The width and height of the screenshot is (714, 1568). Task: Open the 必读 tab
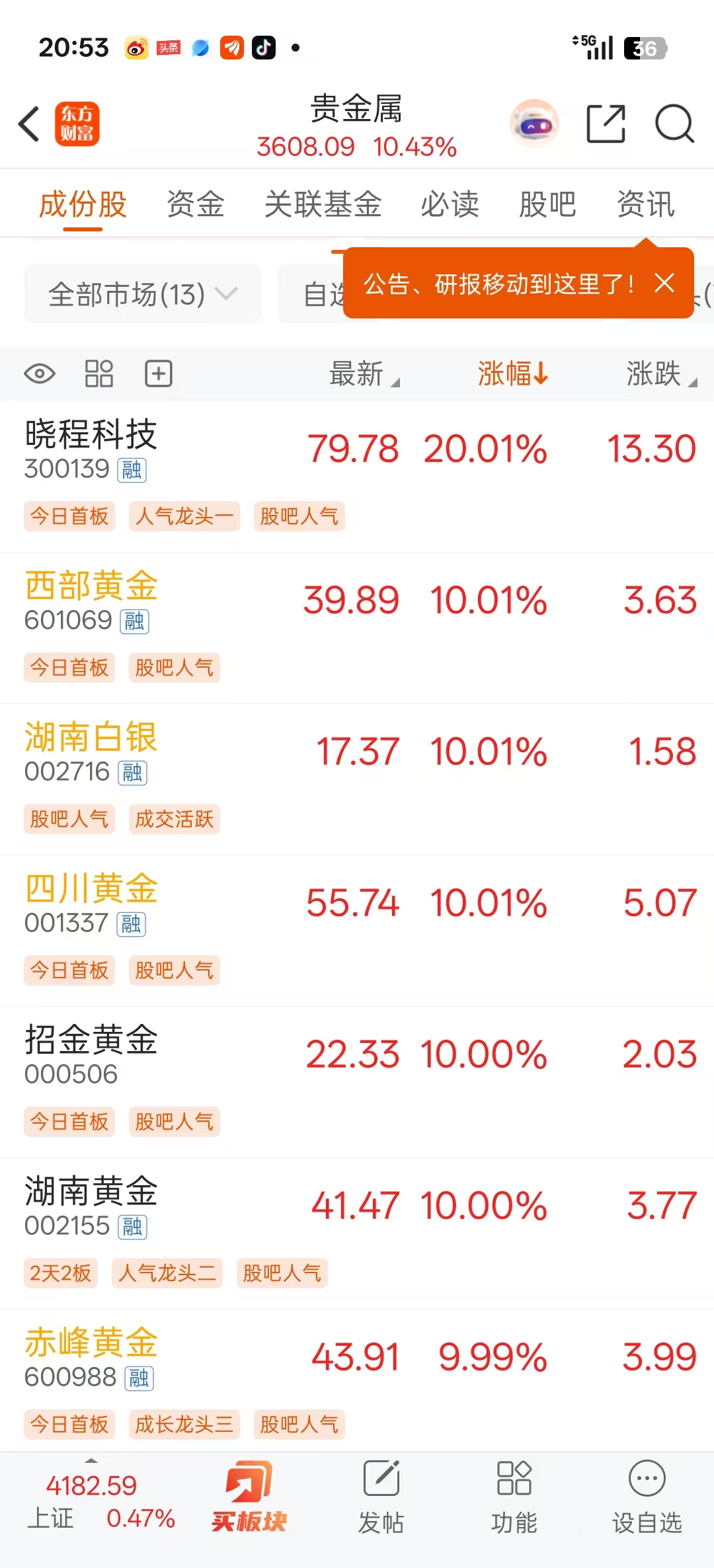450,204
